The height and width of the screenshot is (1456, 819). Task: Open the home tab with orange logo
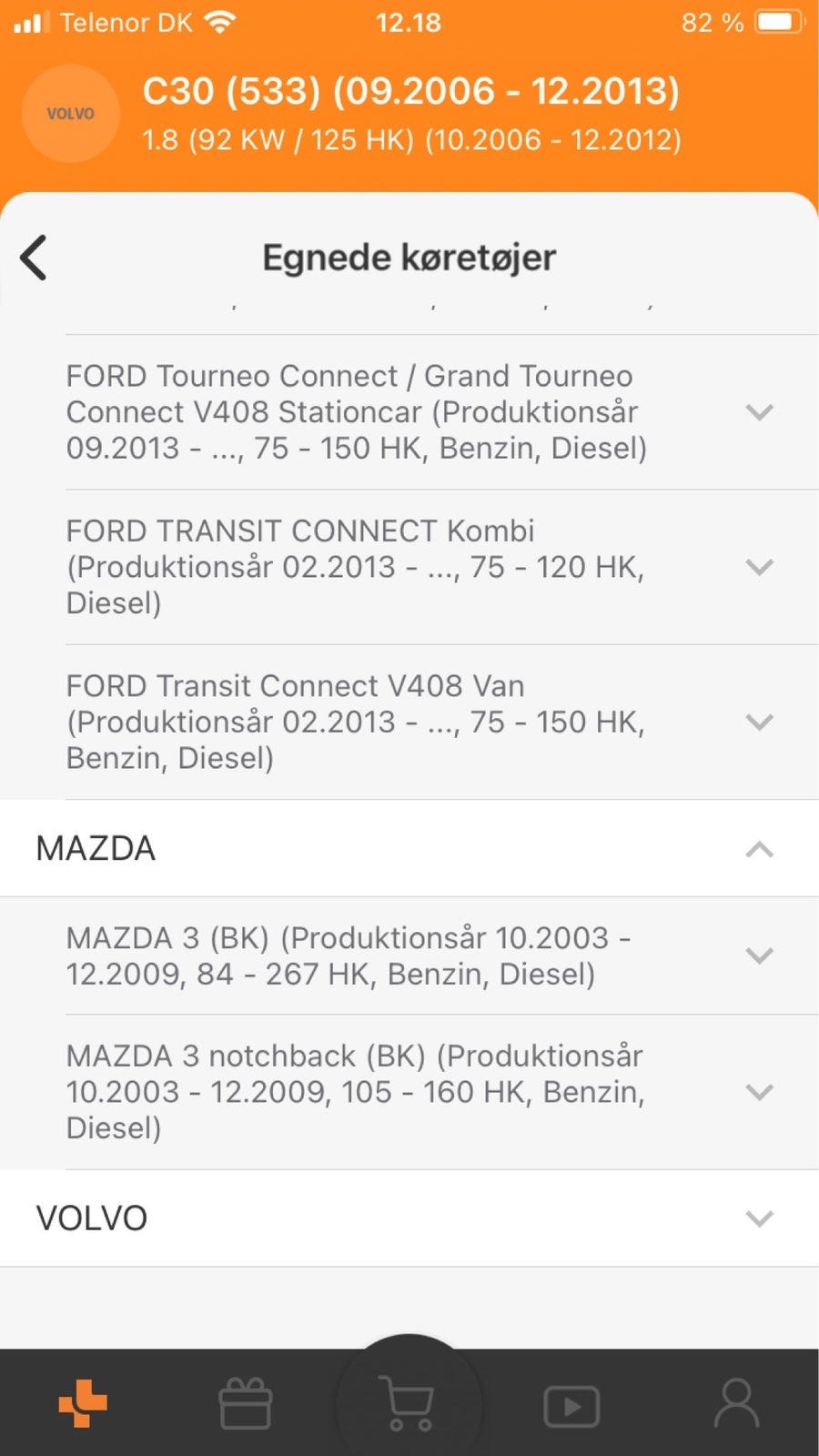click(83, 1403)
